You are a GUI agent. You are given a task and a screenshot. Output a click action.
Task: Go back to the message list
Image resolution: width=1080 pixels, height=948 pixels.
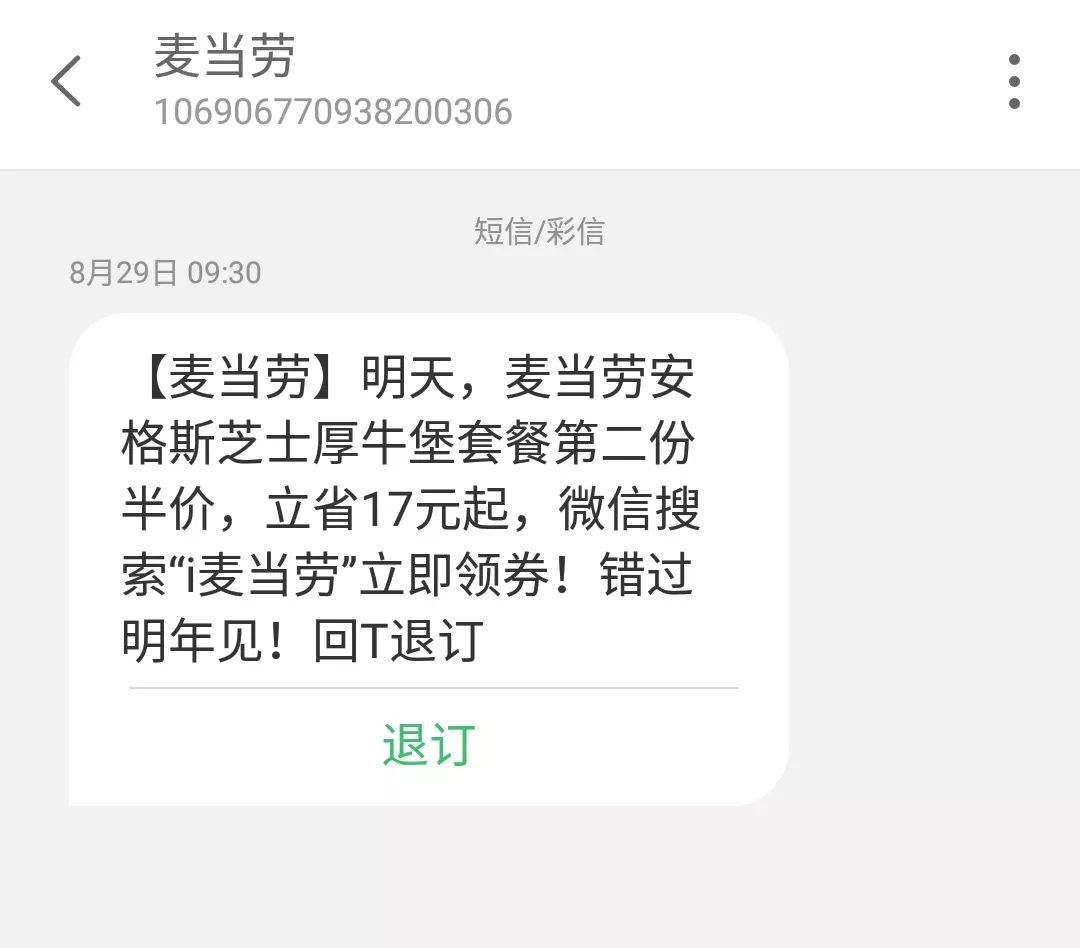66,82
